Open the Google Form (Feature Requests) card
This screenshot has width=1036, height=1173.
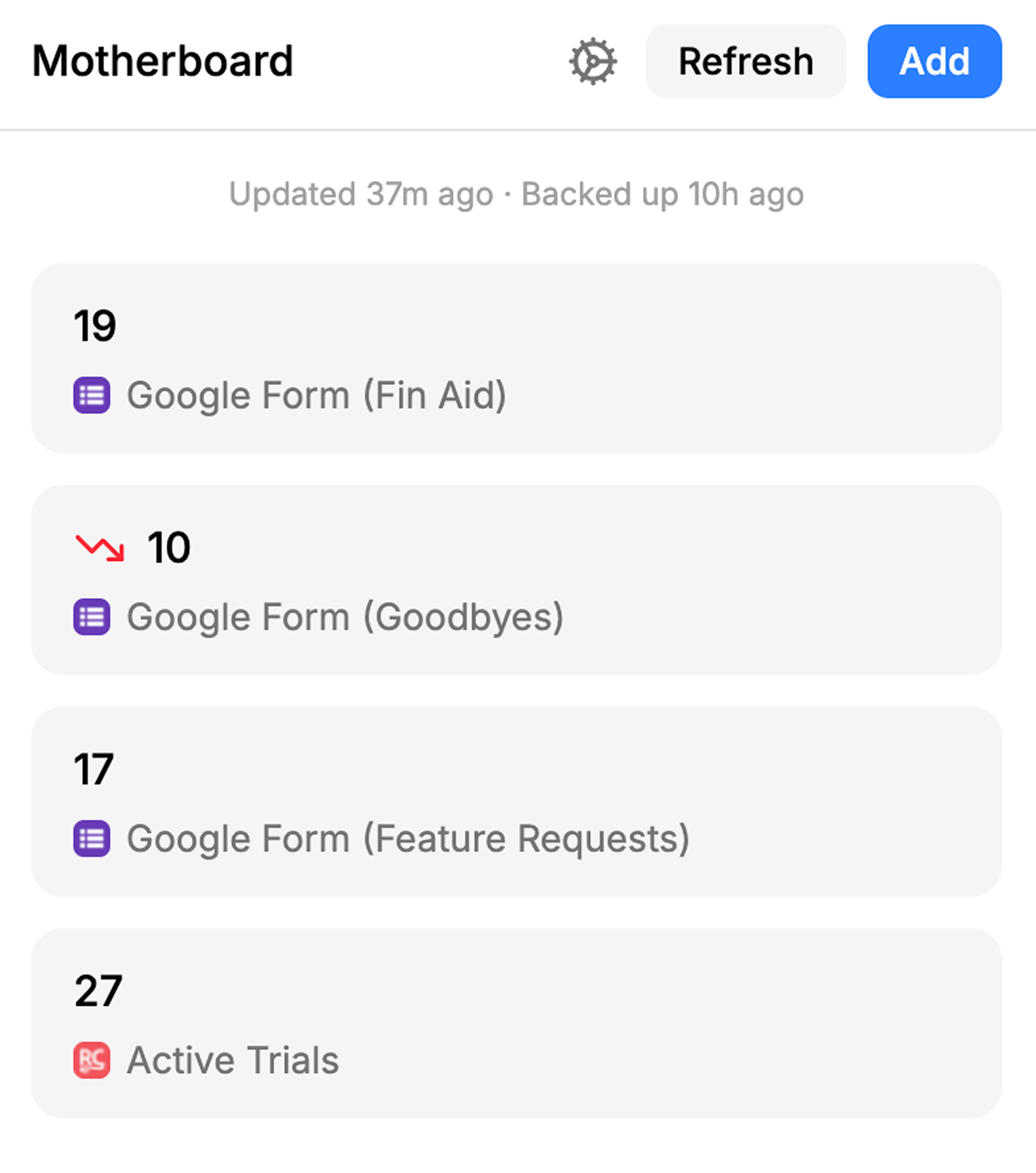point(516,801)
